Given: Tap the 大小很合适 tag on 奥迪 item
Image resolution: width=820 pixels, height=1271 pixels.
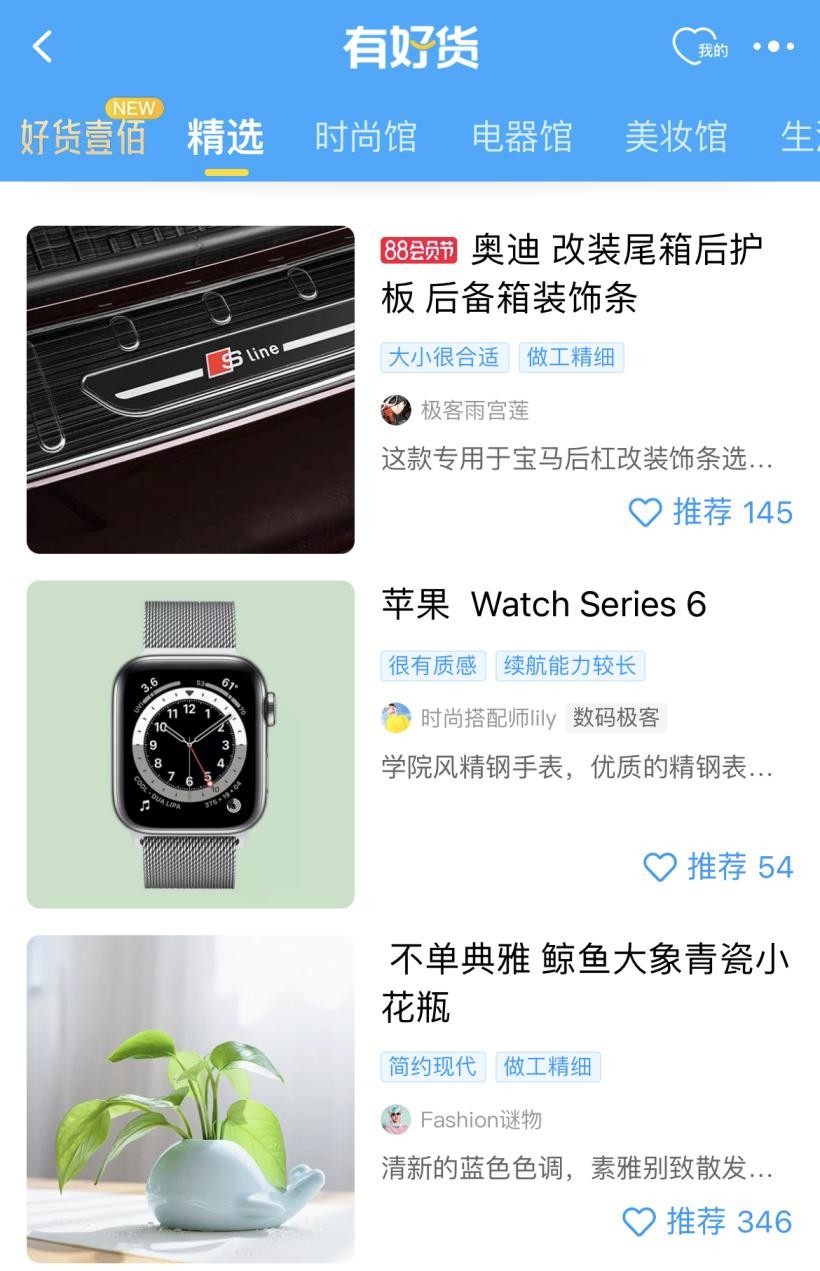Looking at the screenshot, I should (444, 357).
